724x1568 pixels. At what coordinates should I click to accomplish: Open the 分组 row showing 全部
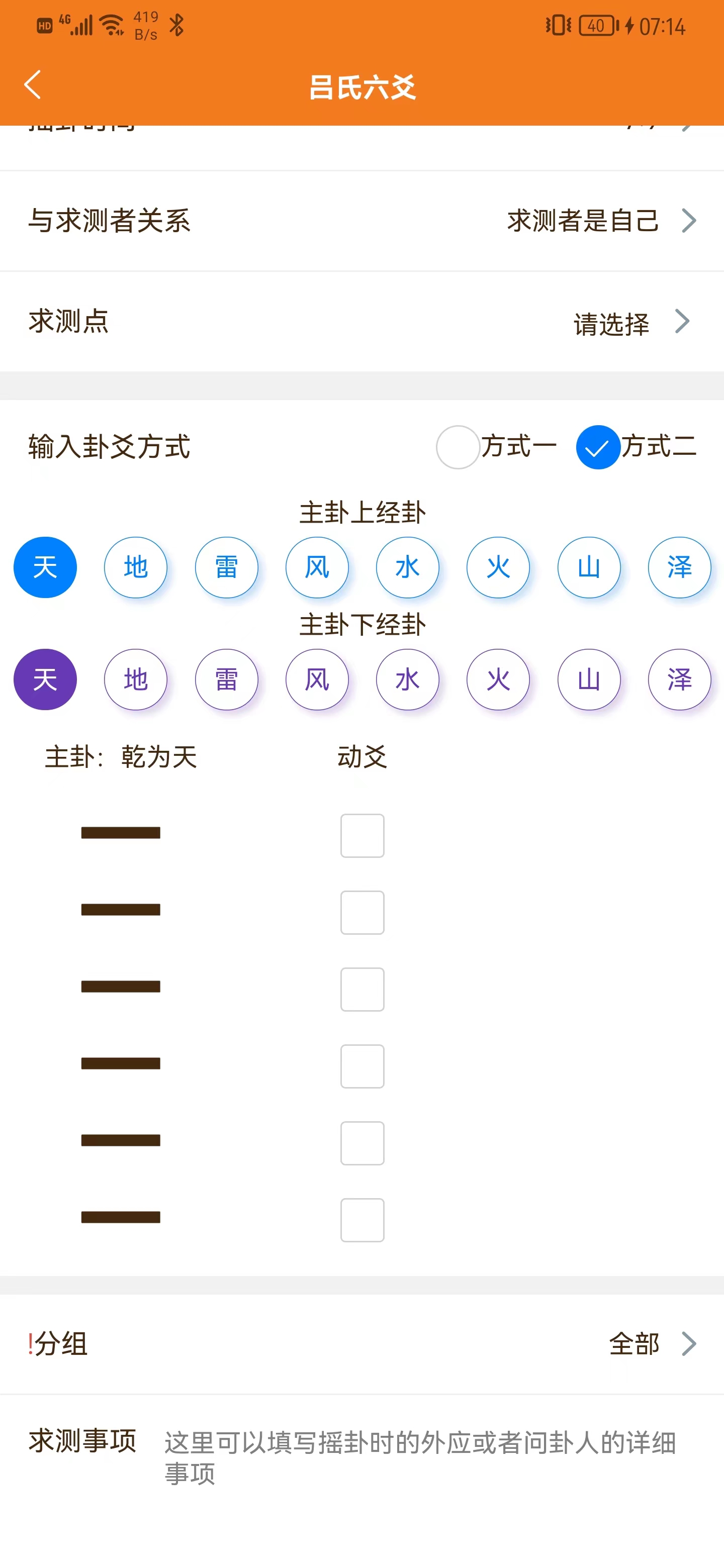coord(361,1344)
